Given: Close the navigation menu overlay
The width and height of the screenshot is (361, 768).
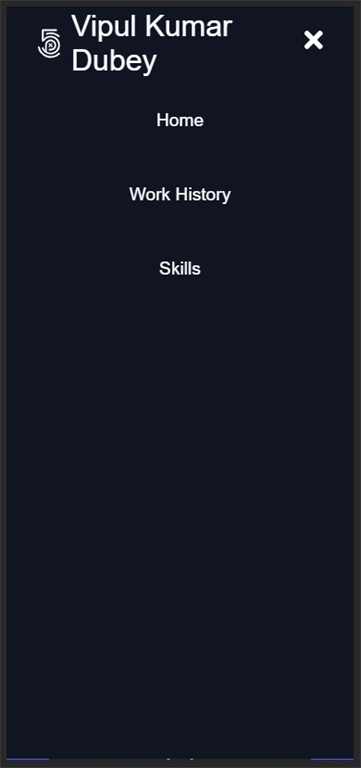Looking at the screenshot, I should 313,40.
